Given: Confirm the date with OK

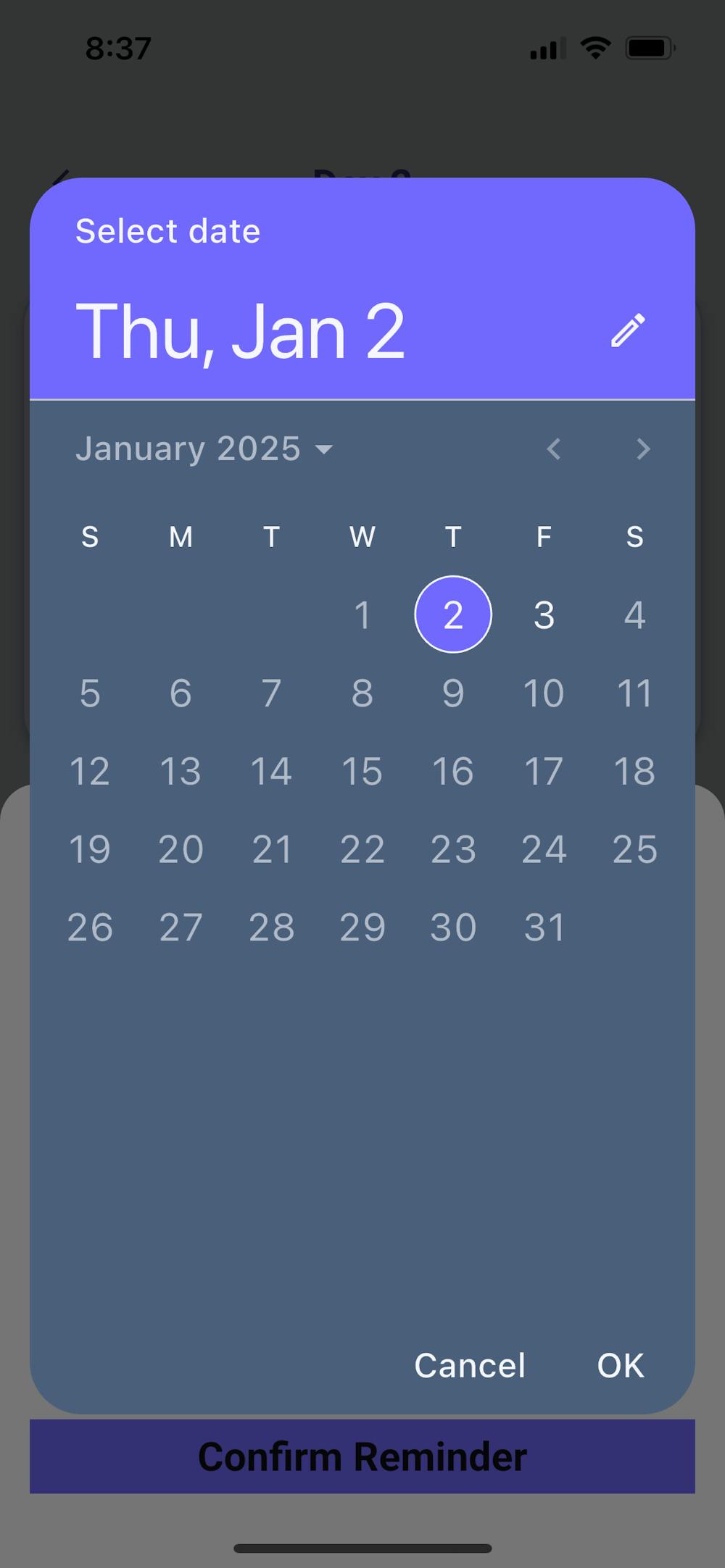Looking at the screenshot, I should click(620, 1366).
